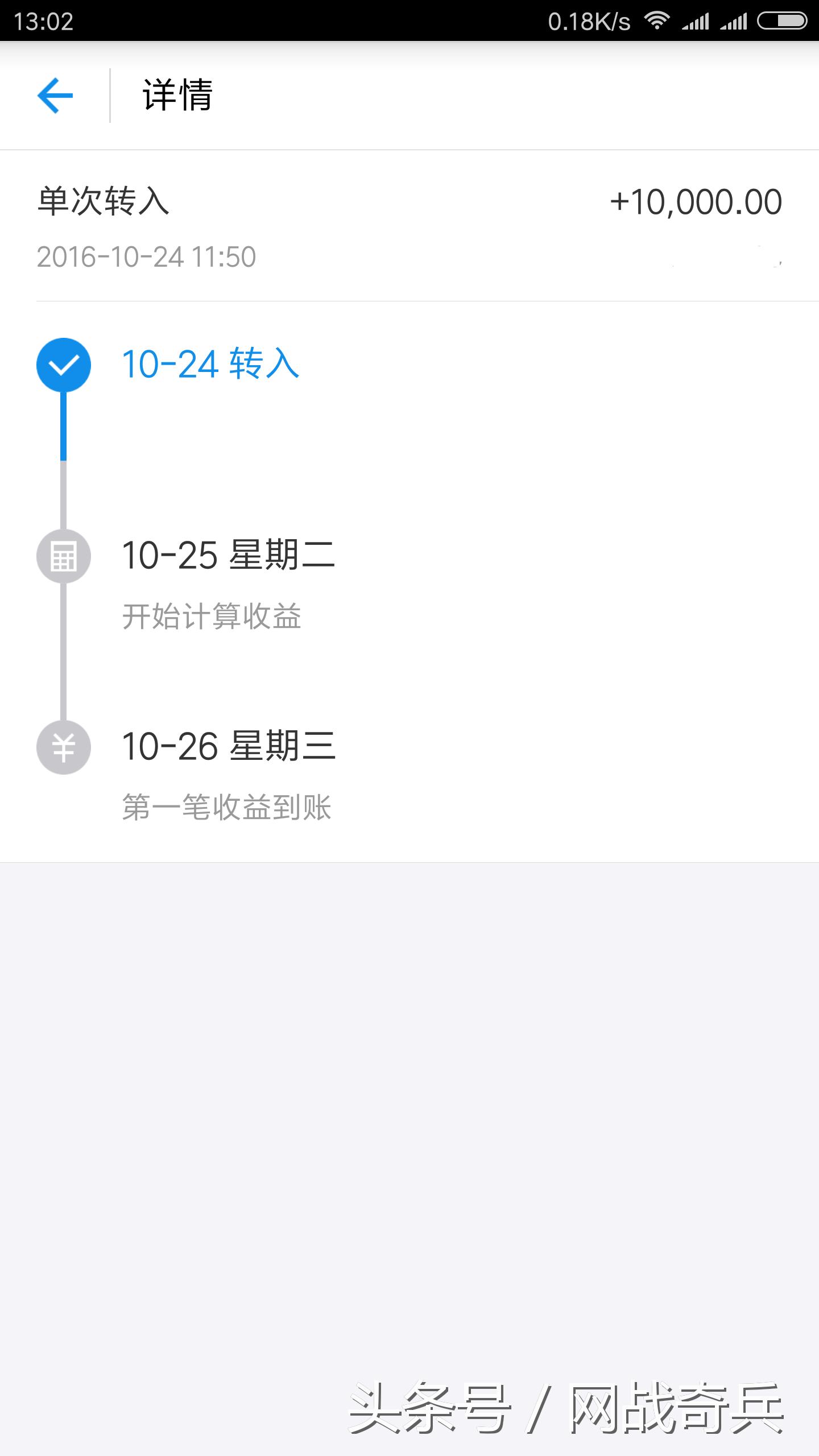Expand the 单次转入 transaction entry
The height and width of the screenshot is (1456, 819).
[x=102, y=199]
